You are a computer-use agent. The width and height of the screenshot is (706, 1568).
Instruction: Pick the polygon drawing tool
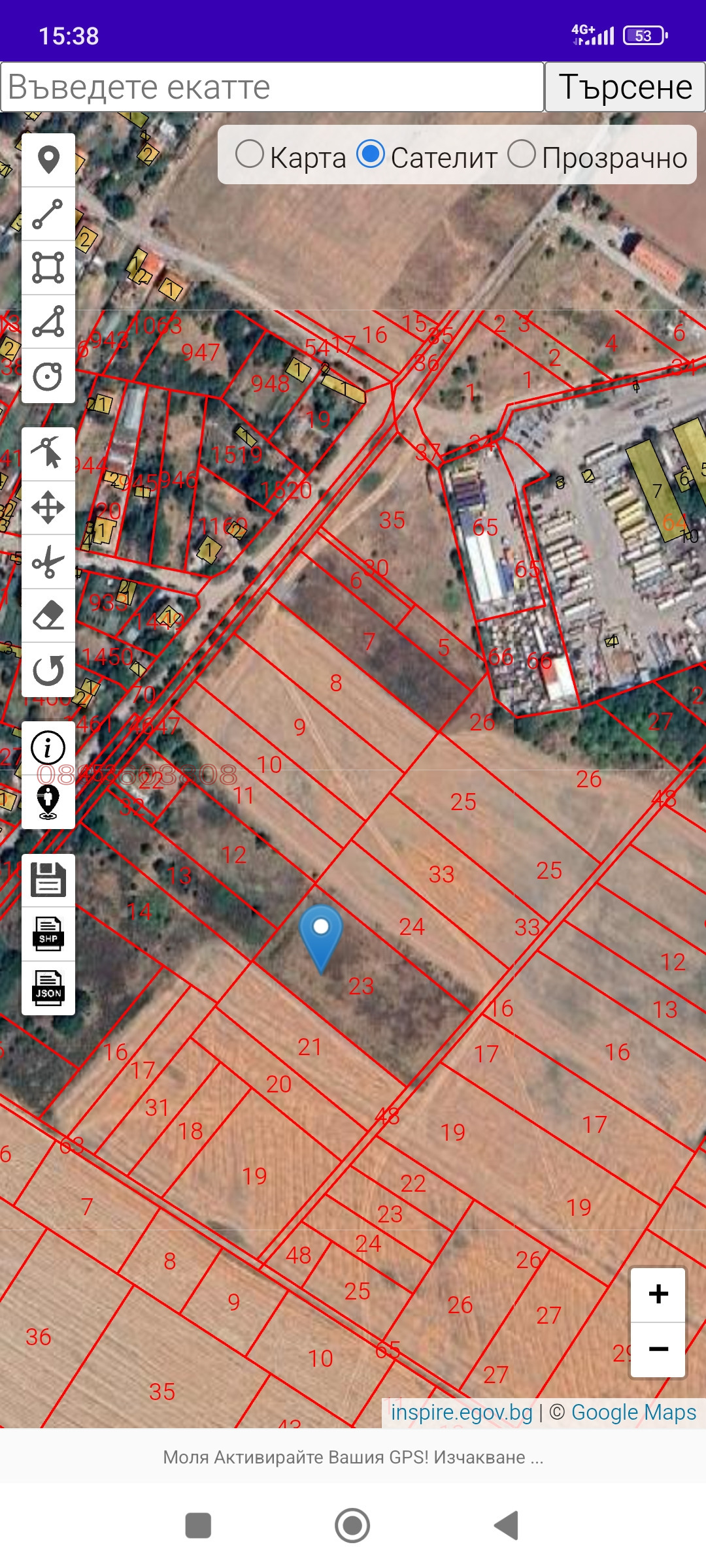point(48,322)
